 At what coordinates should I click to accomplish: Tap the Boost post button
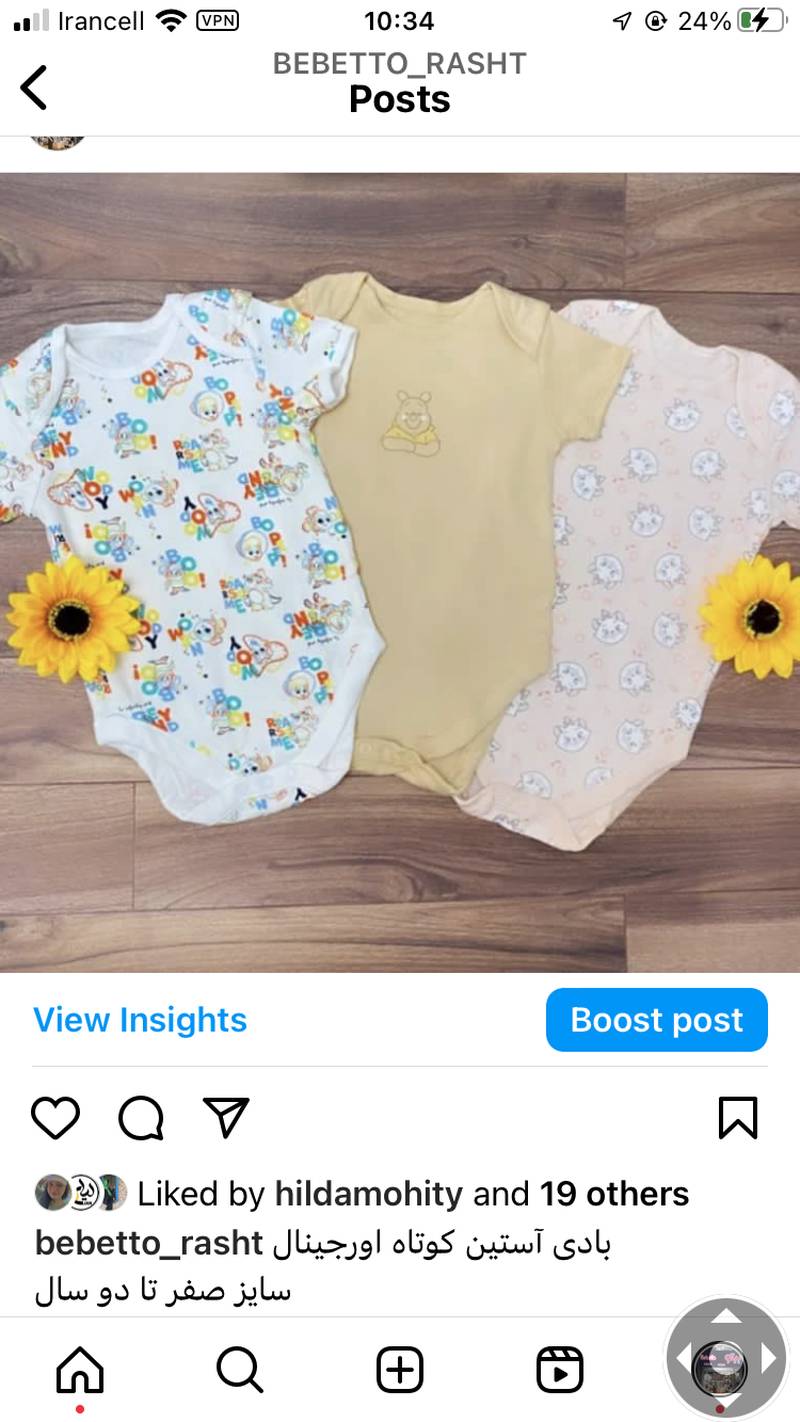coord(656,1020)
